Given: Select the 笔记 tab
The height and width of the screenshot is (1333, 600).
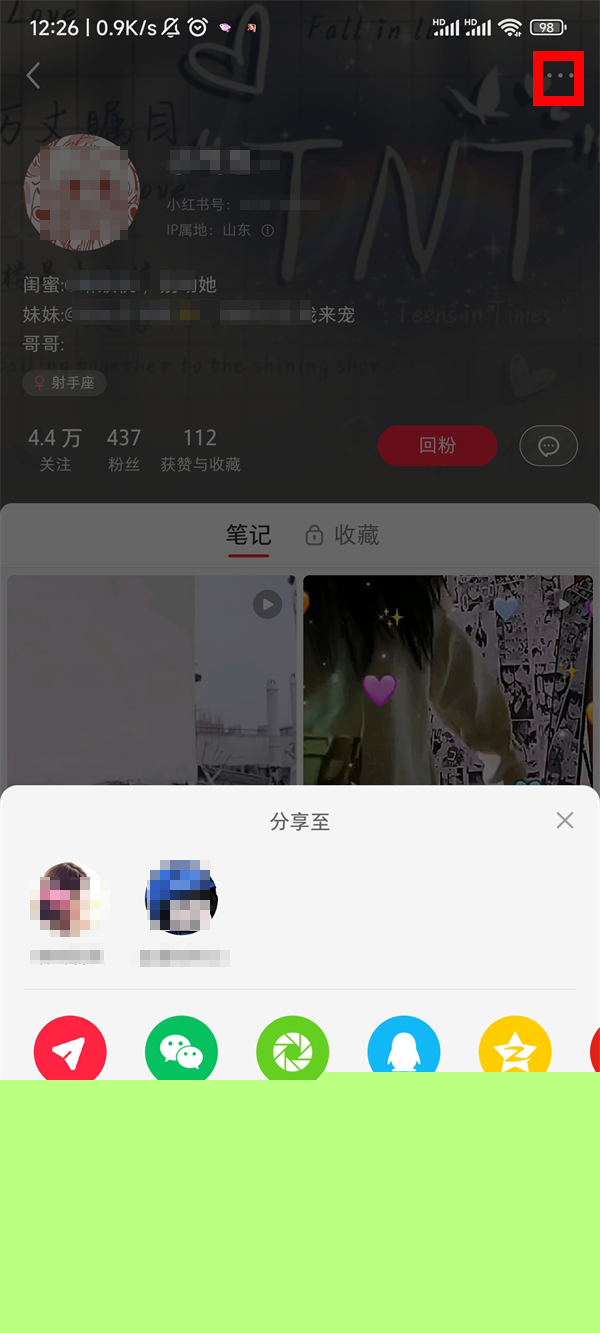Looking at the screenshot, I should click(248, 535).
